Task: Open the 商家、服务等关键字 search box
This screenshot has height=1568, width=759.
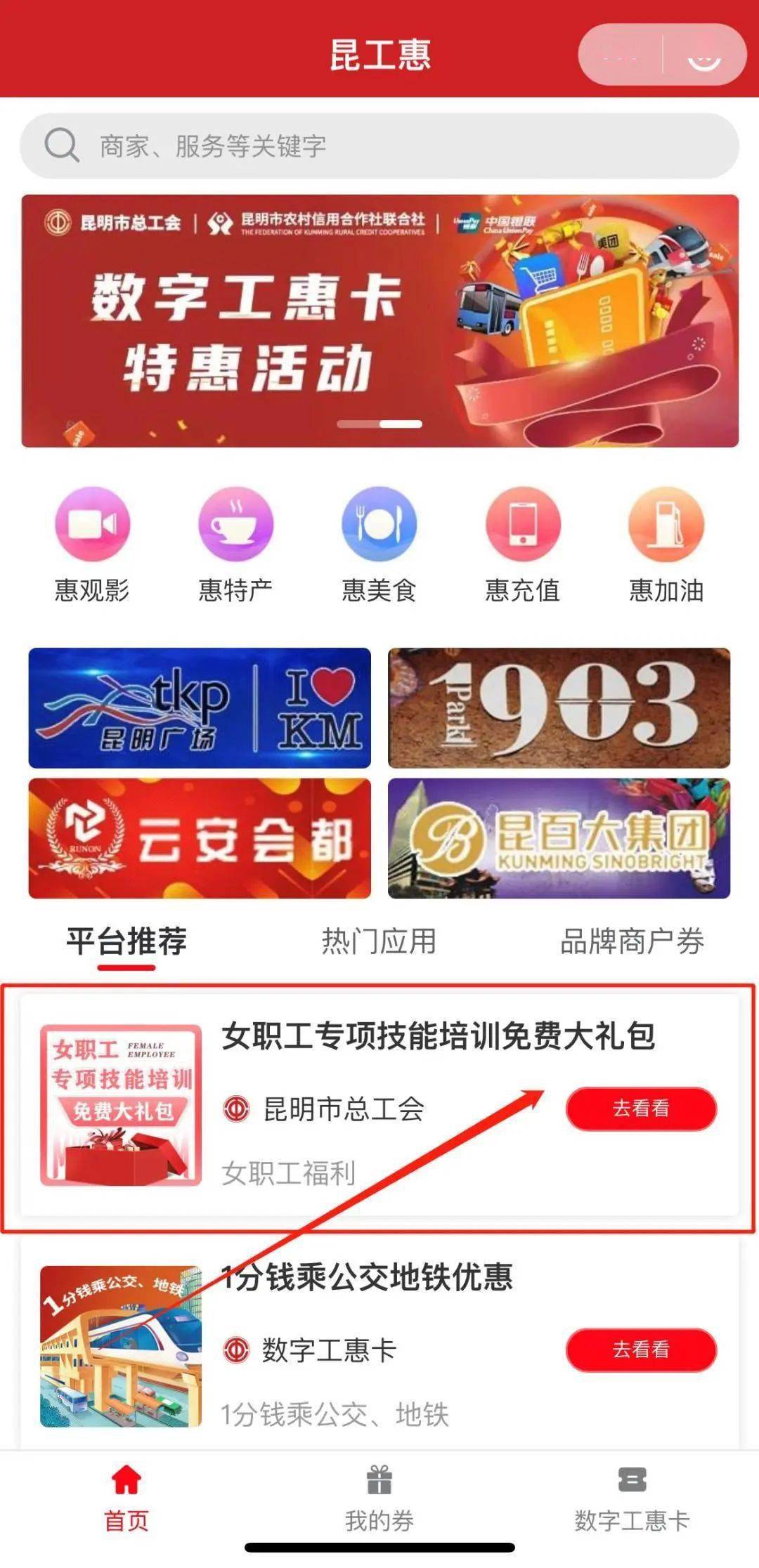Action: coord(379,146)
